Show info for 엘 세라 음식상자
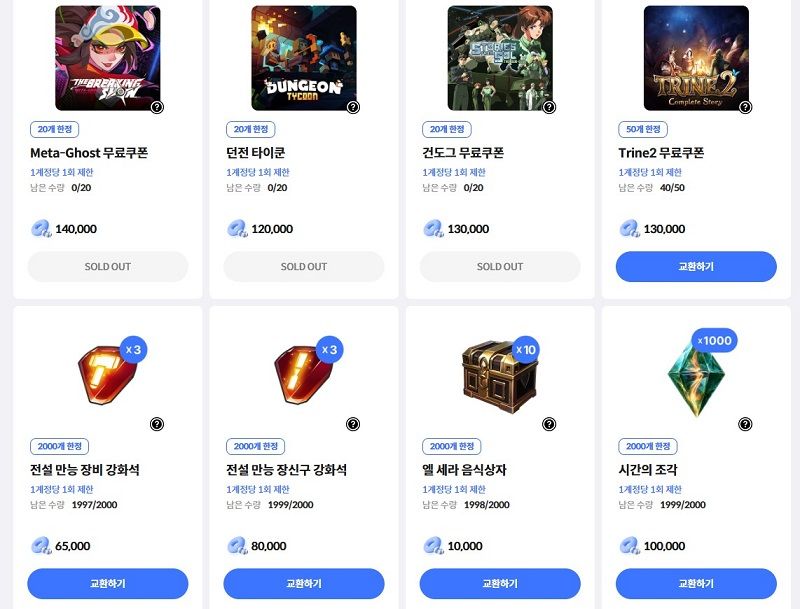Image resolution: width=800 pixels, height=609 pixels. click(x=549, y=424)
